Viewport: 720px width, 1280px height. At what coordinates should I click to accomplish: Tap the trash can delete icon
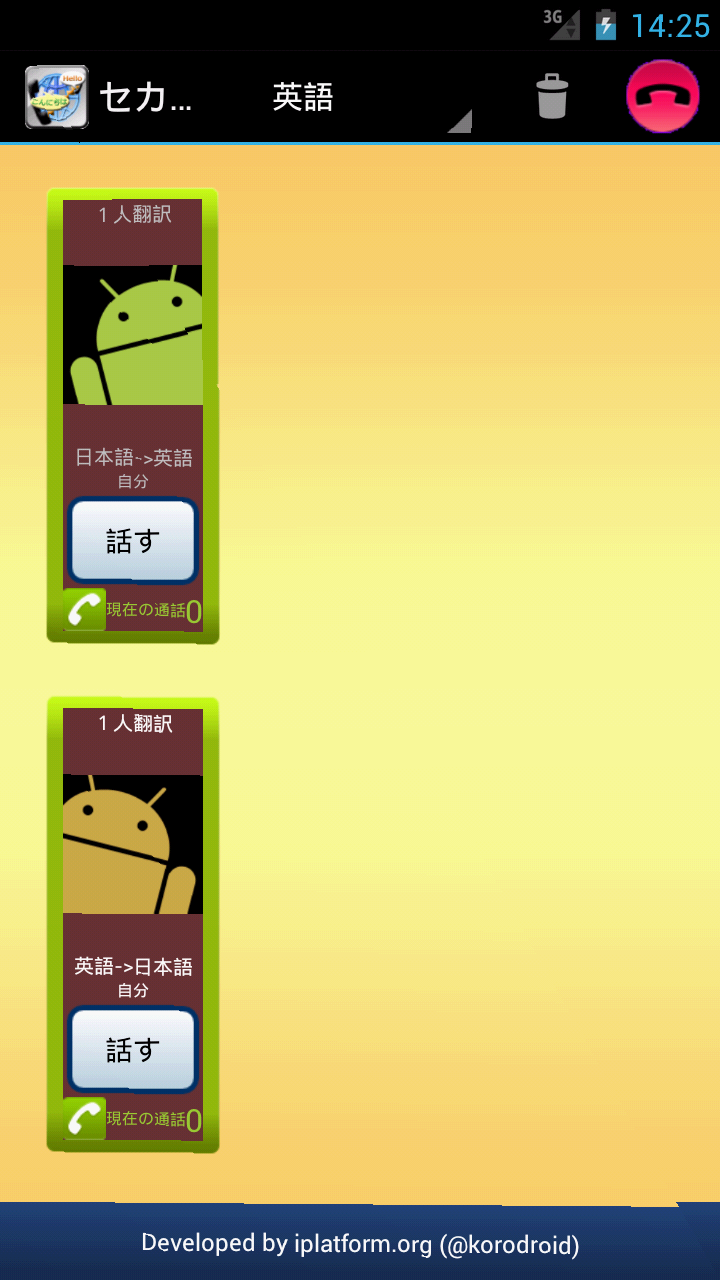click(552, 97)
